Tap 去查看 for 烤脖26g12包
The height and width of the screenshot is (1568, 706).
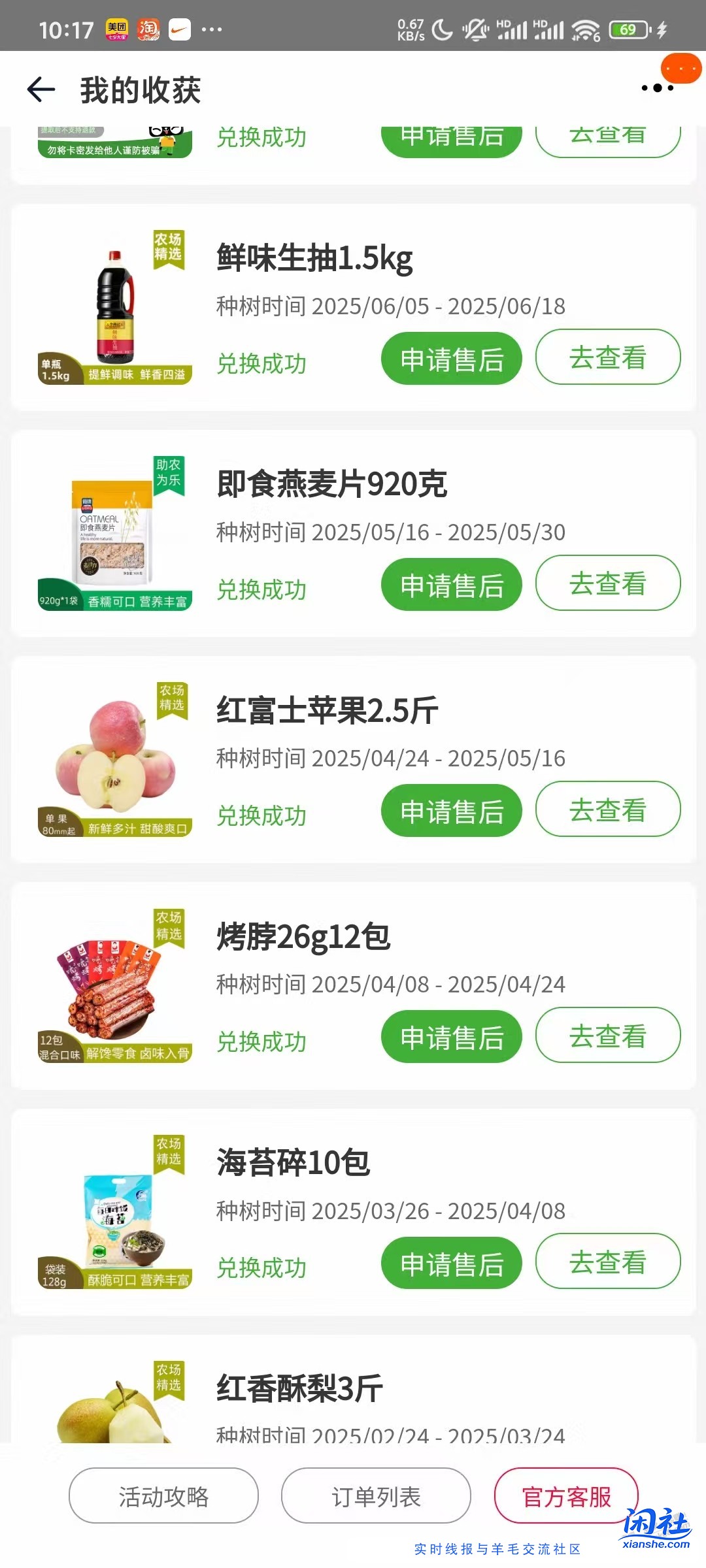click(x=607, y=1037)
